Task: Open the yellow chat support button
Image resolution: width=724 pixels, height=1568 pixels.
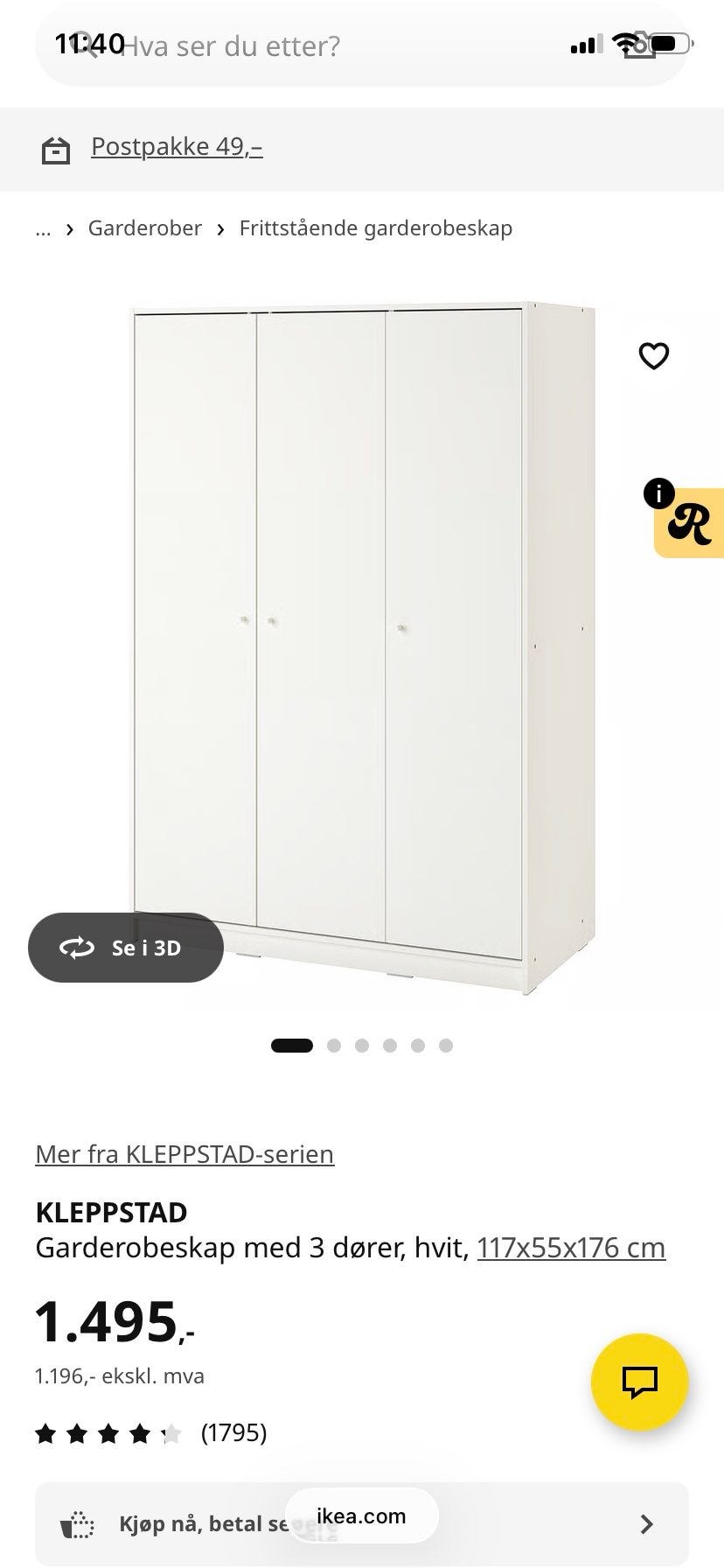Action: pos(640,1382)
